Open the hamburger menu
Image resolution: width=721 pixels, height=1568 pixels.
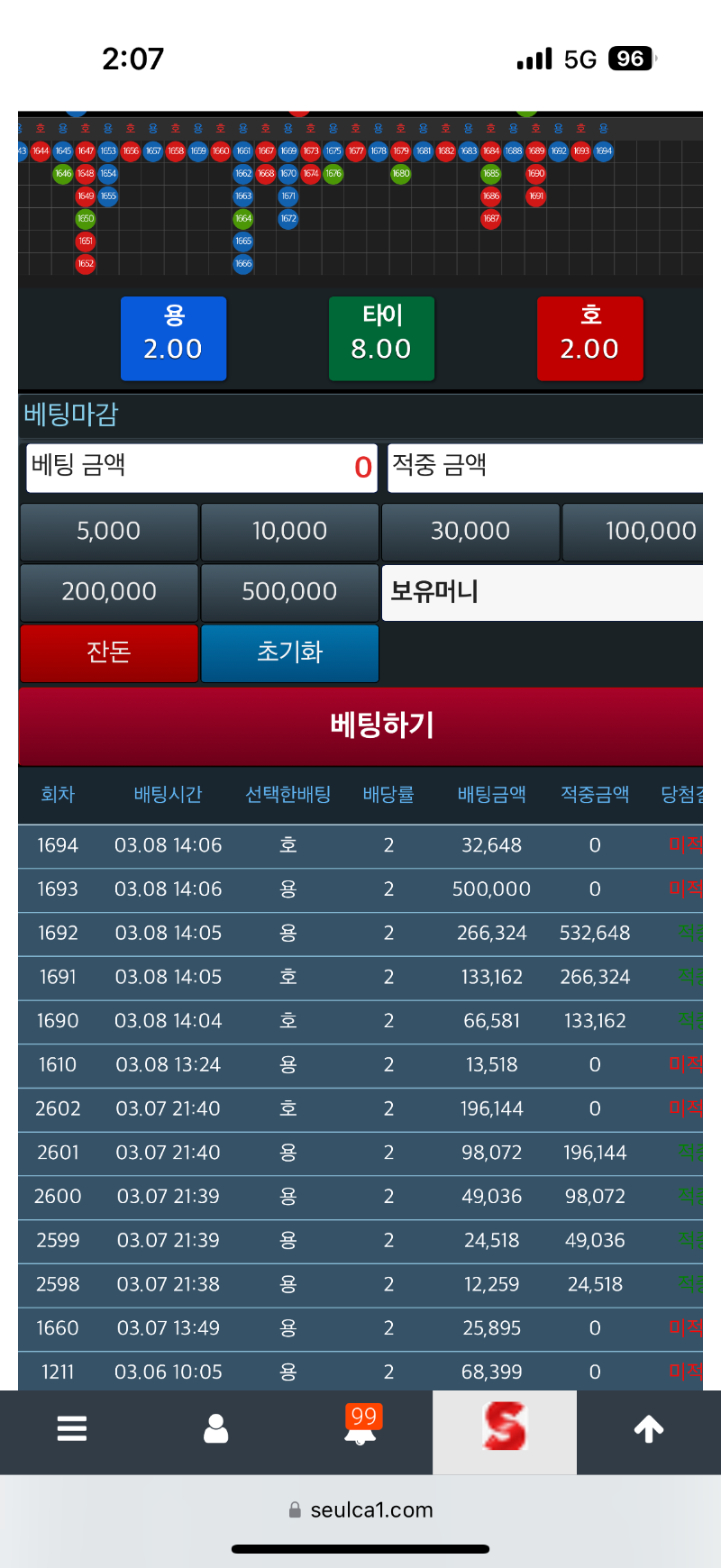[x=72, y=1428]
